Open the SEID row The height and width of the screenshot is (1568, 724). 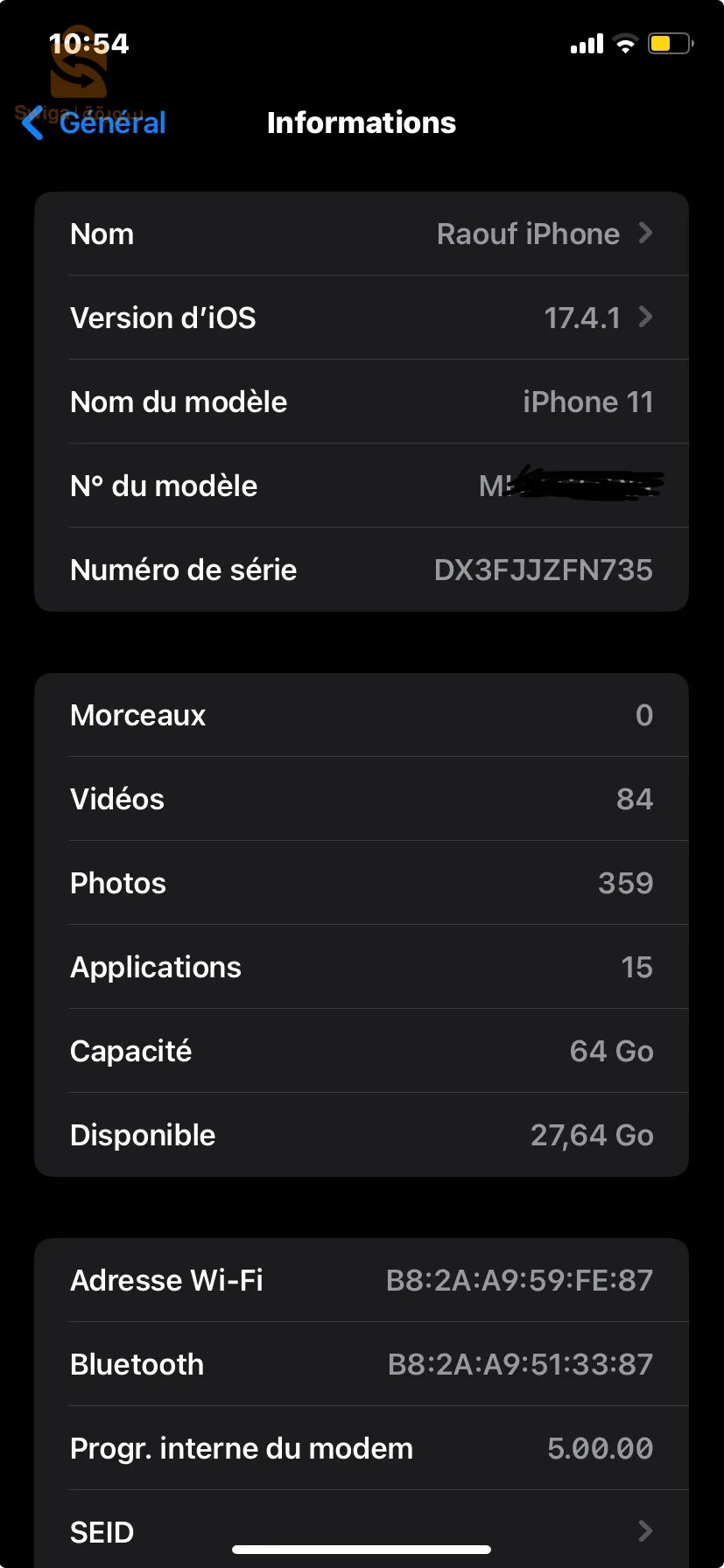tap(361, 1531)
